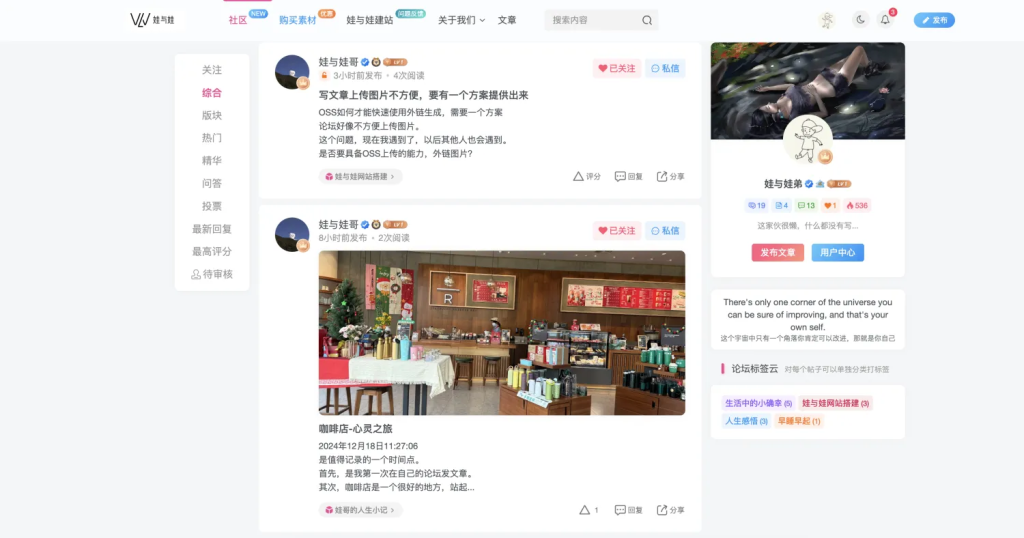The width and height of the screenshot is (1024, 538).
Task: Select 热门 in the sidebar
Action: pos(212,138)
